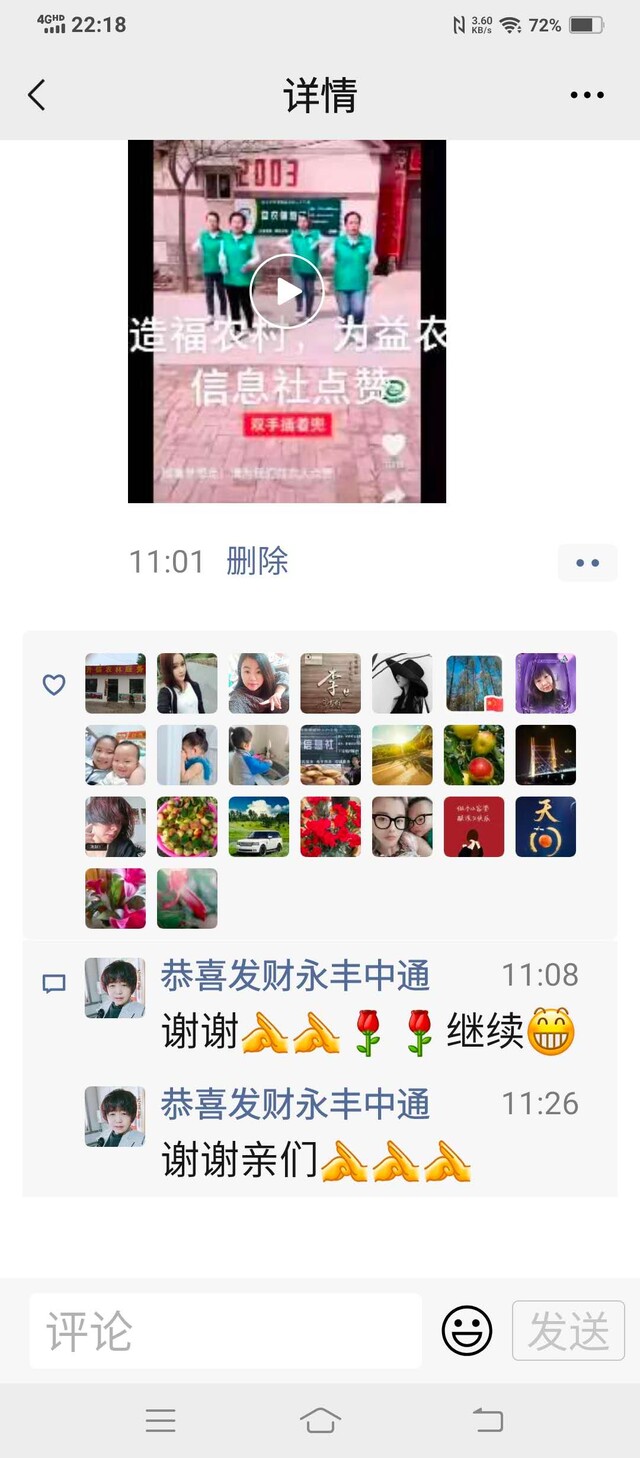Go back using the top-left arrow
This screenshot has height=1458, width=640.
click(37, 95)
